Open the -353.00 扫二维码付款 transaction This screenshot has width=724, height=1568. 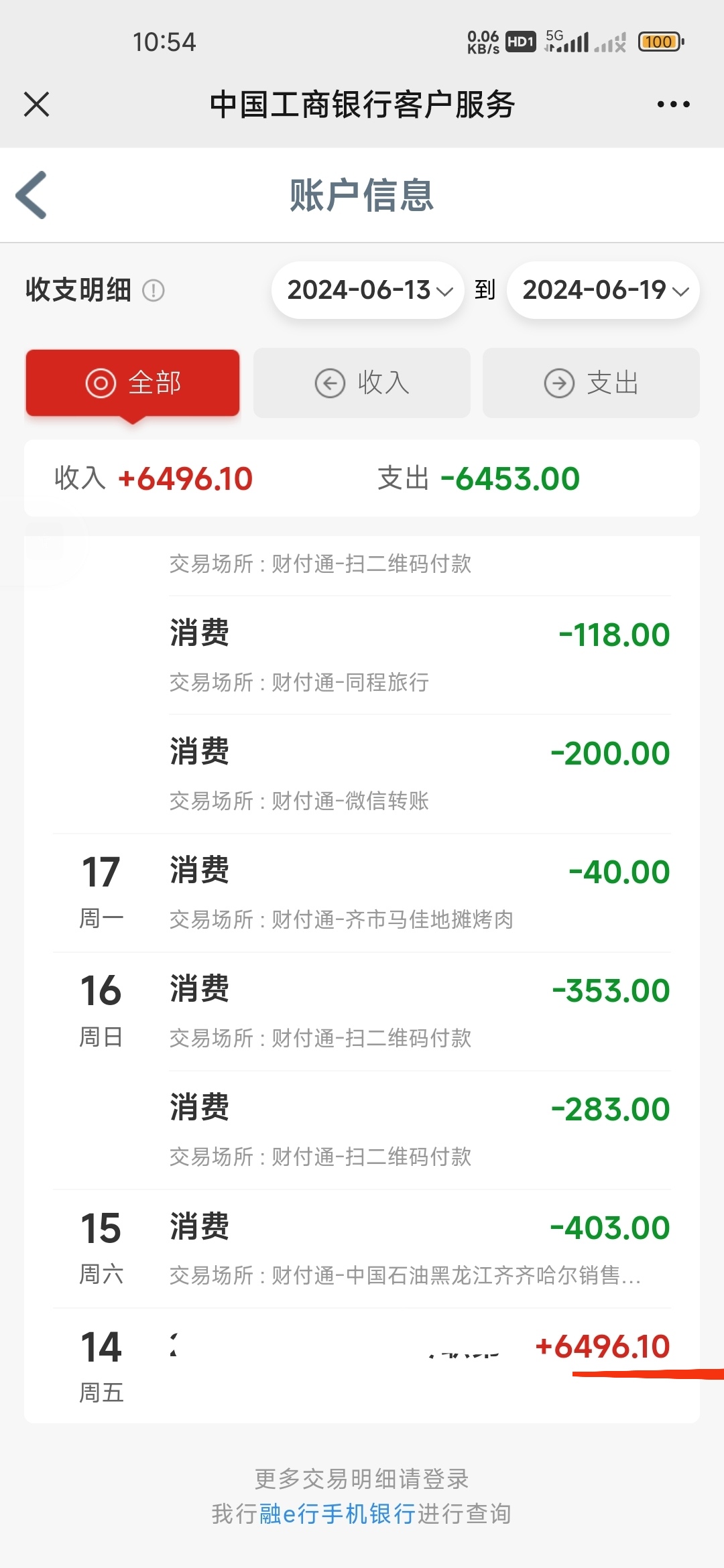362,1011
